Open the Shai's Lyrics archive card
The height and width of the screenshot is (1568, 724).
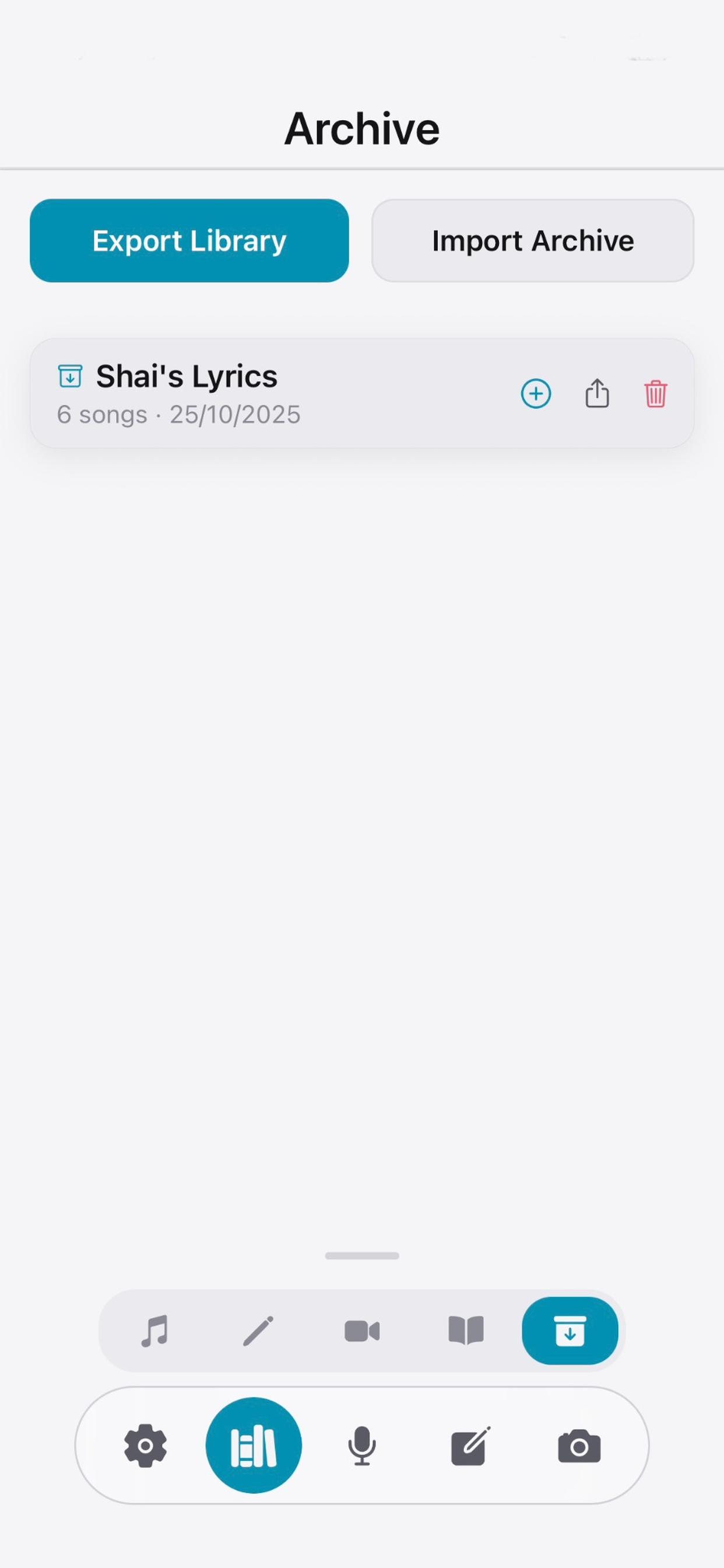pos(243,393)
